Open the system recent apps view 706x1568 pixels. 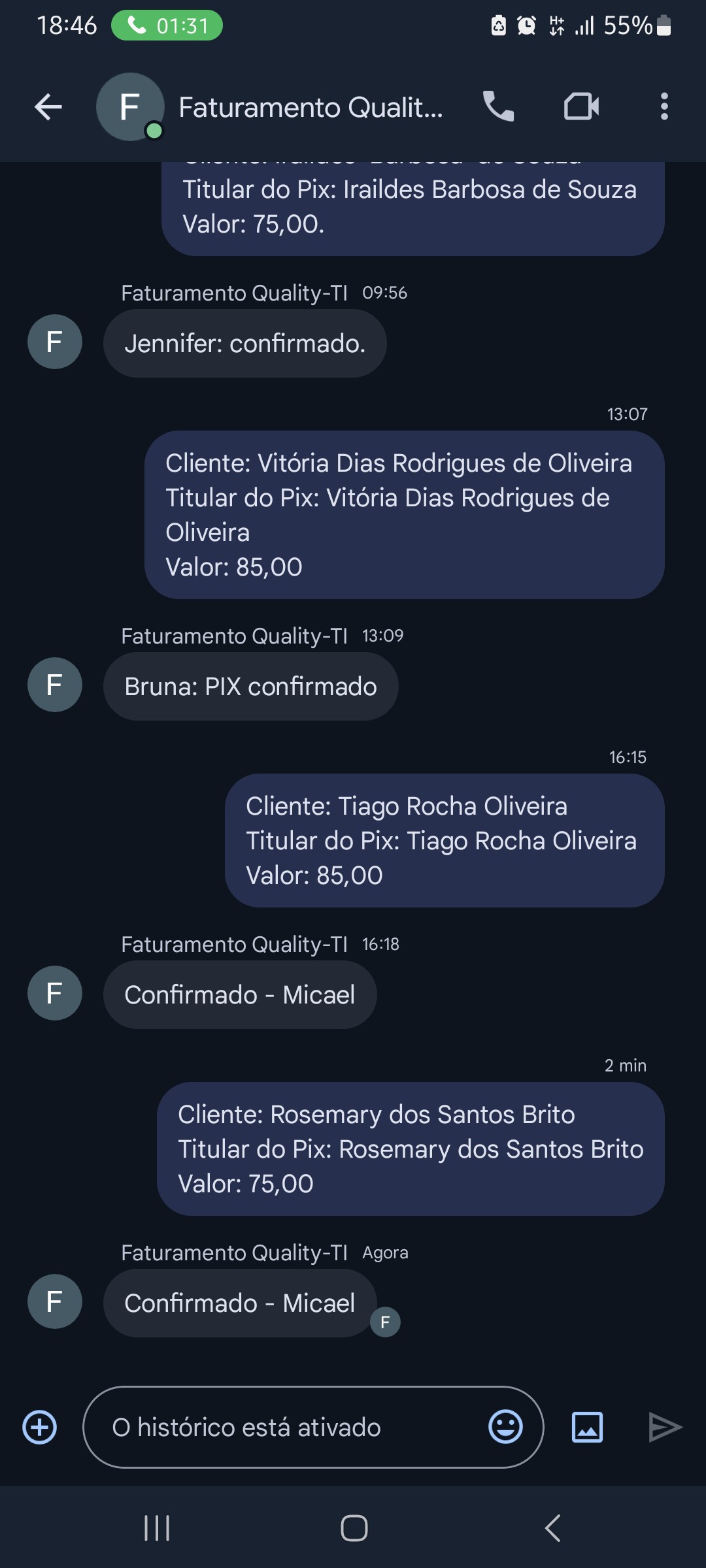pos(157,1528)
